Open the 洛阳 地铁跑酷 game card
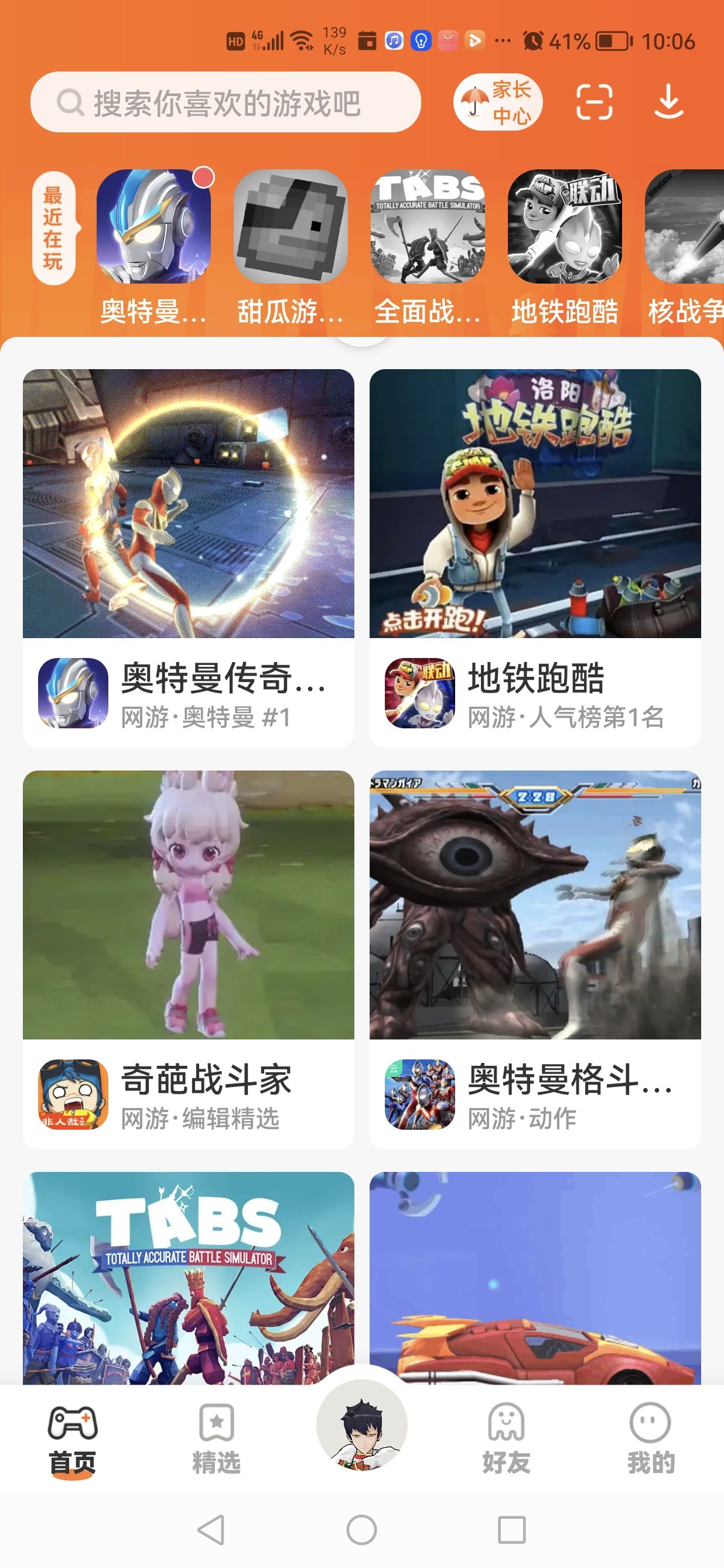Screen dimensions: 724x1568 pos(535,558)
